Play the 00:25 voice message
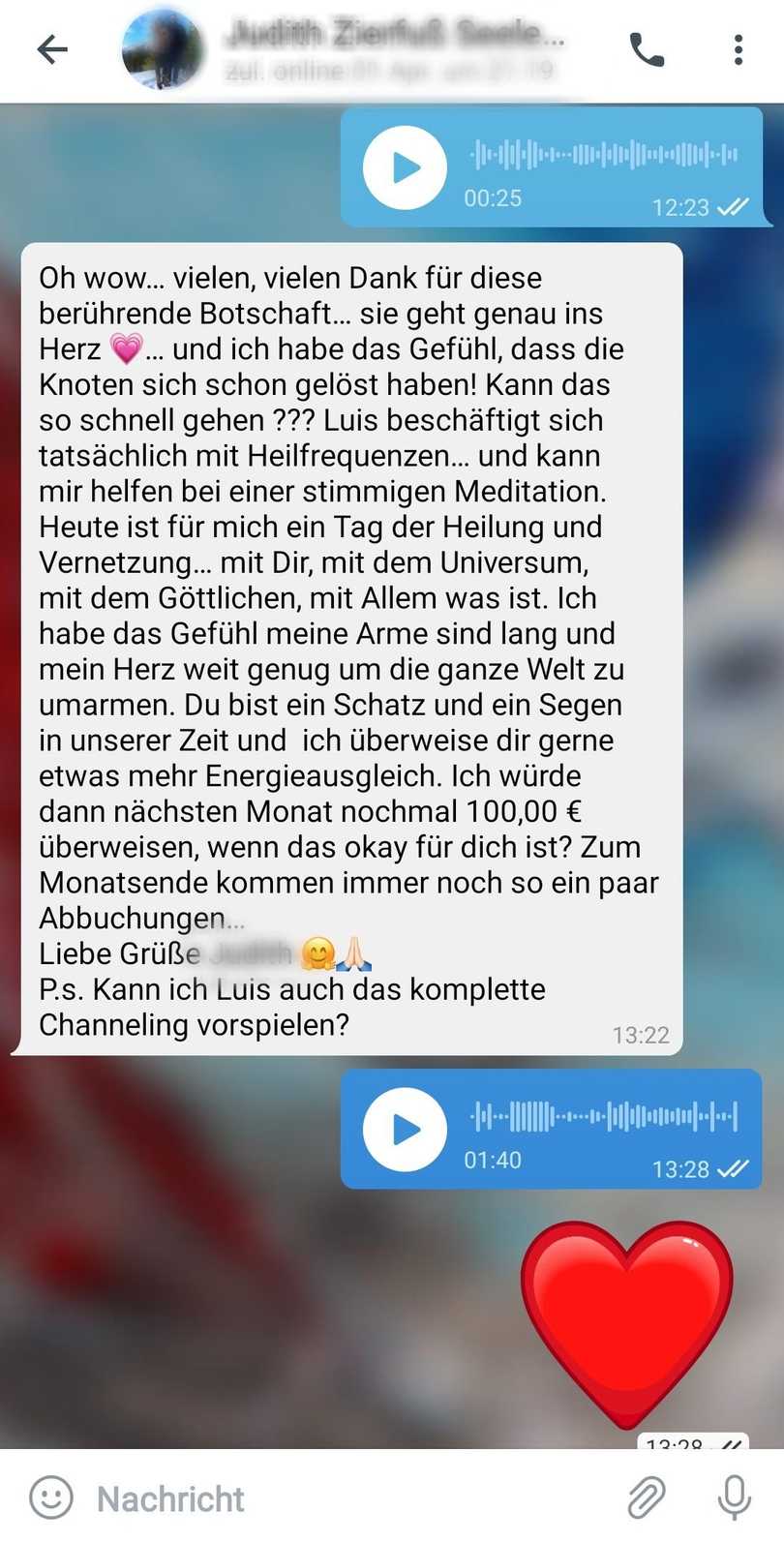The image size is (784, 1542). (x=405, y=167)
